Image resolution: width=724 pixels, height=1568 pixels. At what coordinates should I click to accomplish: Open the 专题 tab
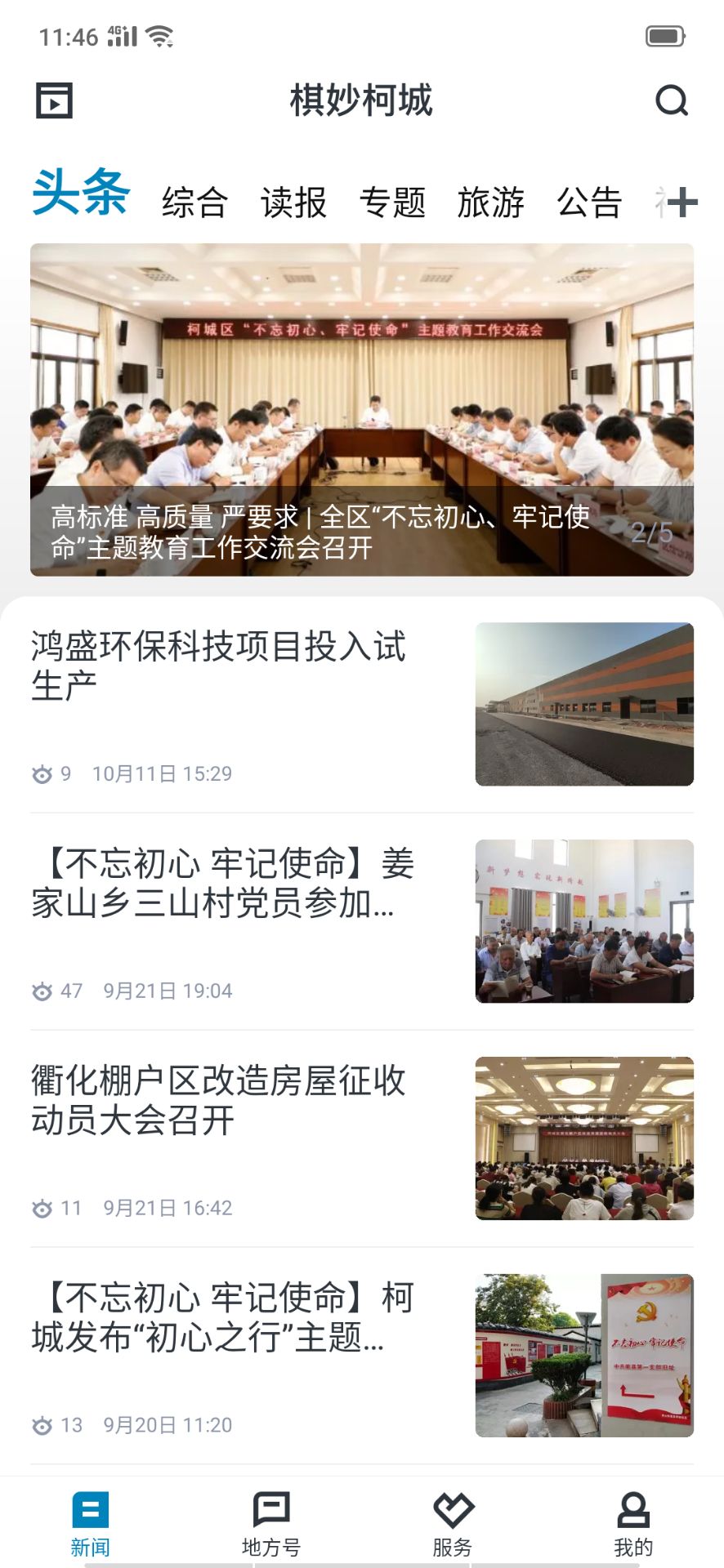point(392,203)
